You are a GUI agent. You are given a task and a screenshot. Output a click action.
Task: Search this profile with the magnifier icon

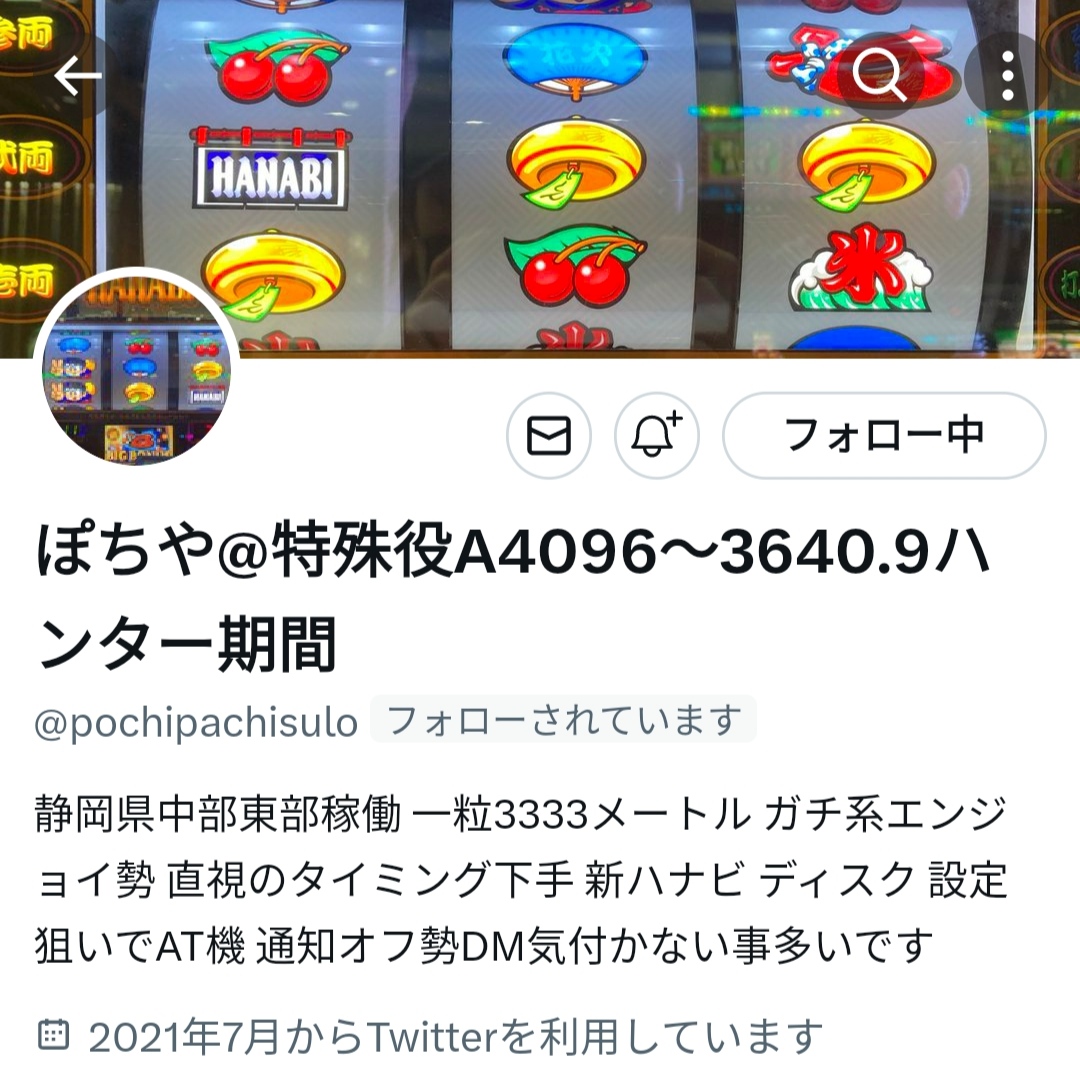879,76
